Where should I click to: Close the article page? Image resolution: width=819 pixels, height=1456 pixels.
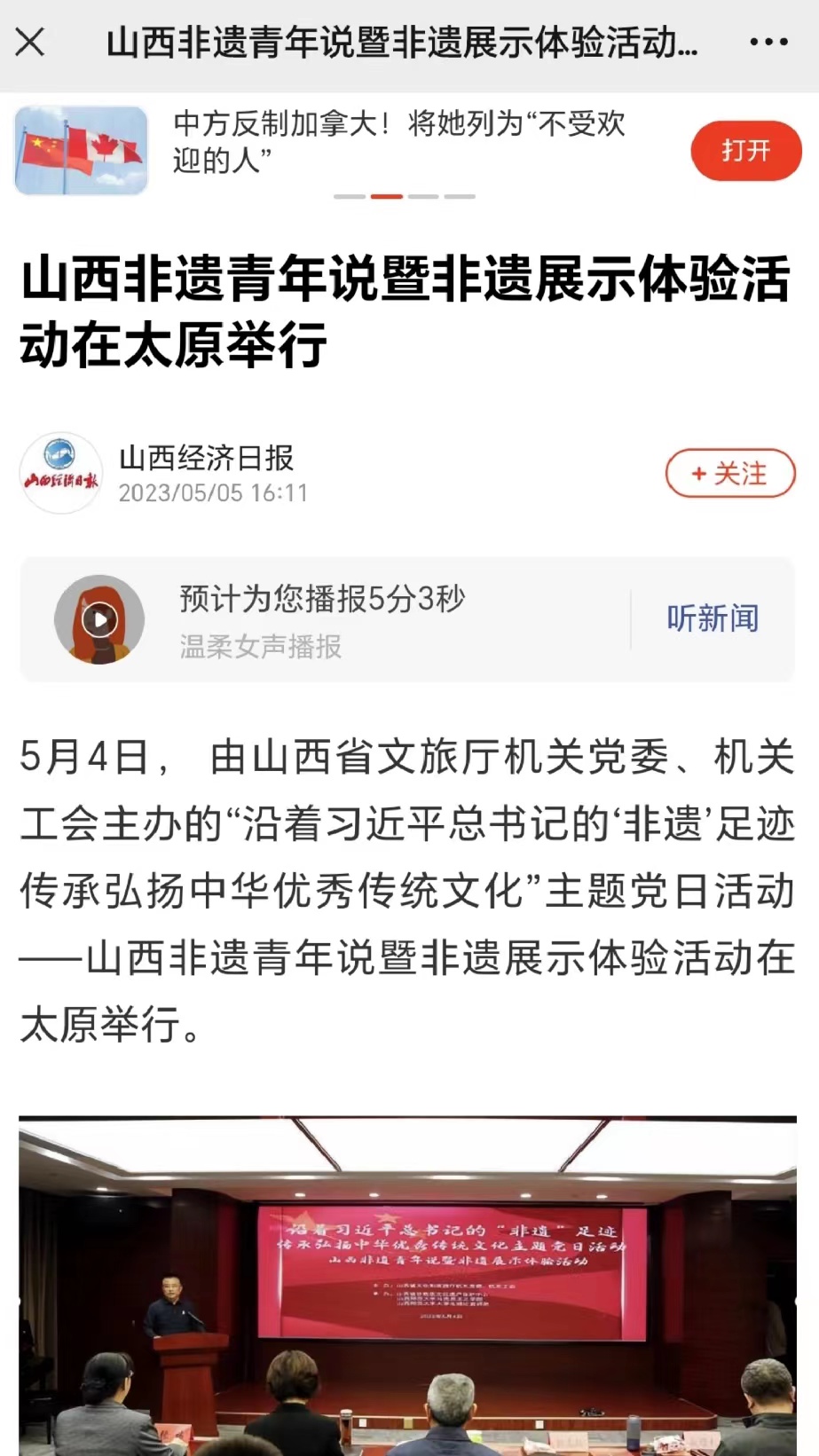coord(30,42)
